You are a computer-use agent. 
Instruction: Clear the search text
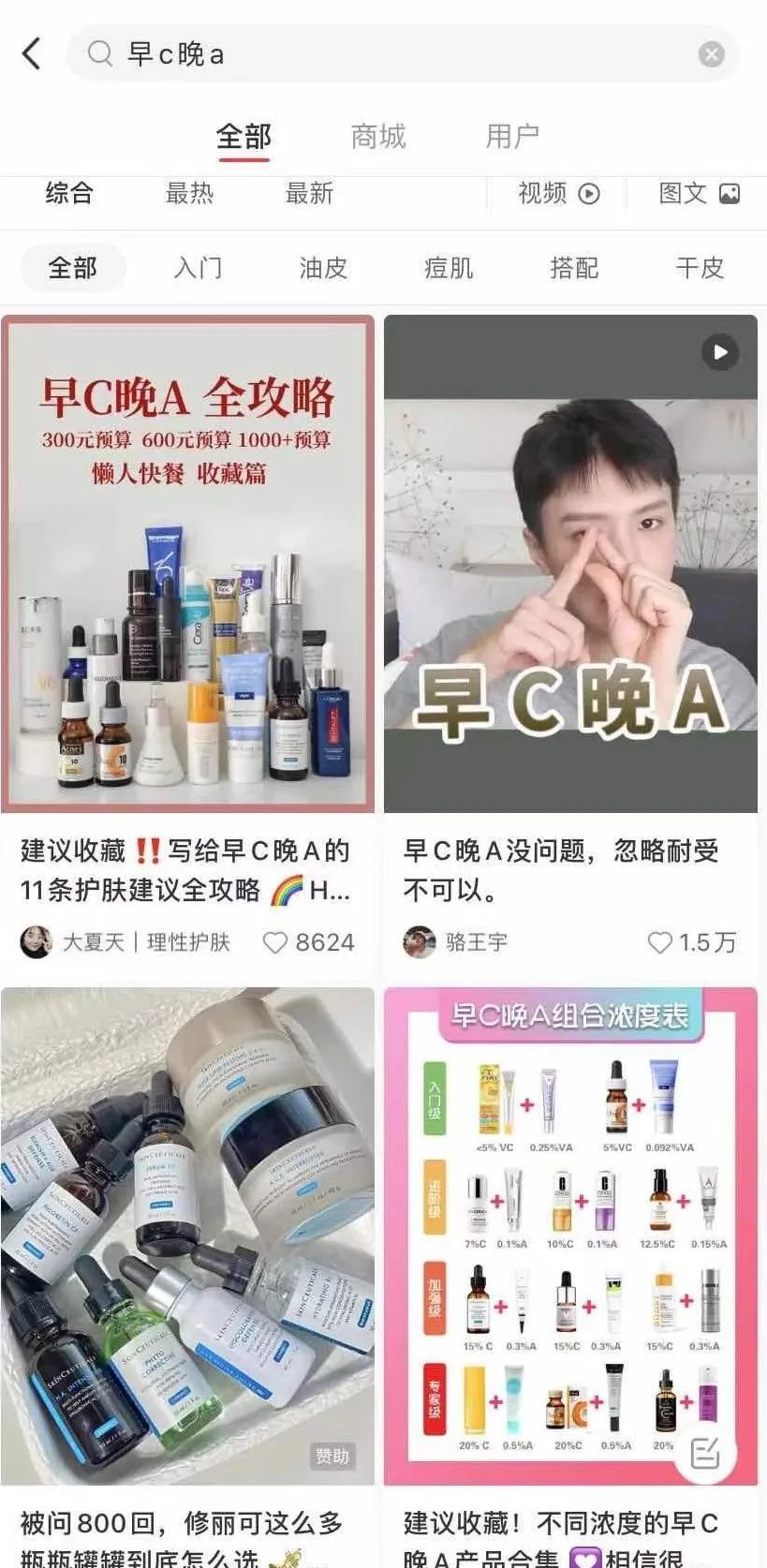[x=712, y=54]
